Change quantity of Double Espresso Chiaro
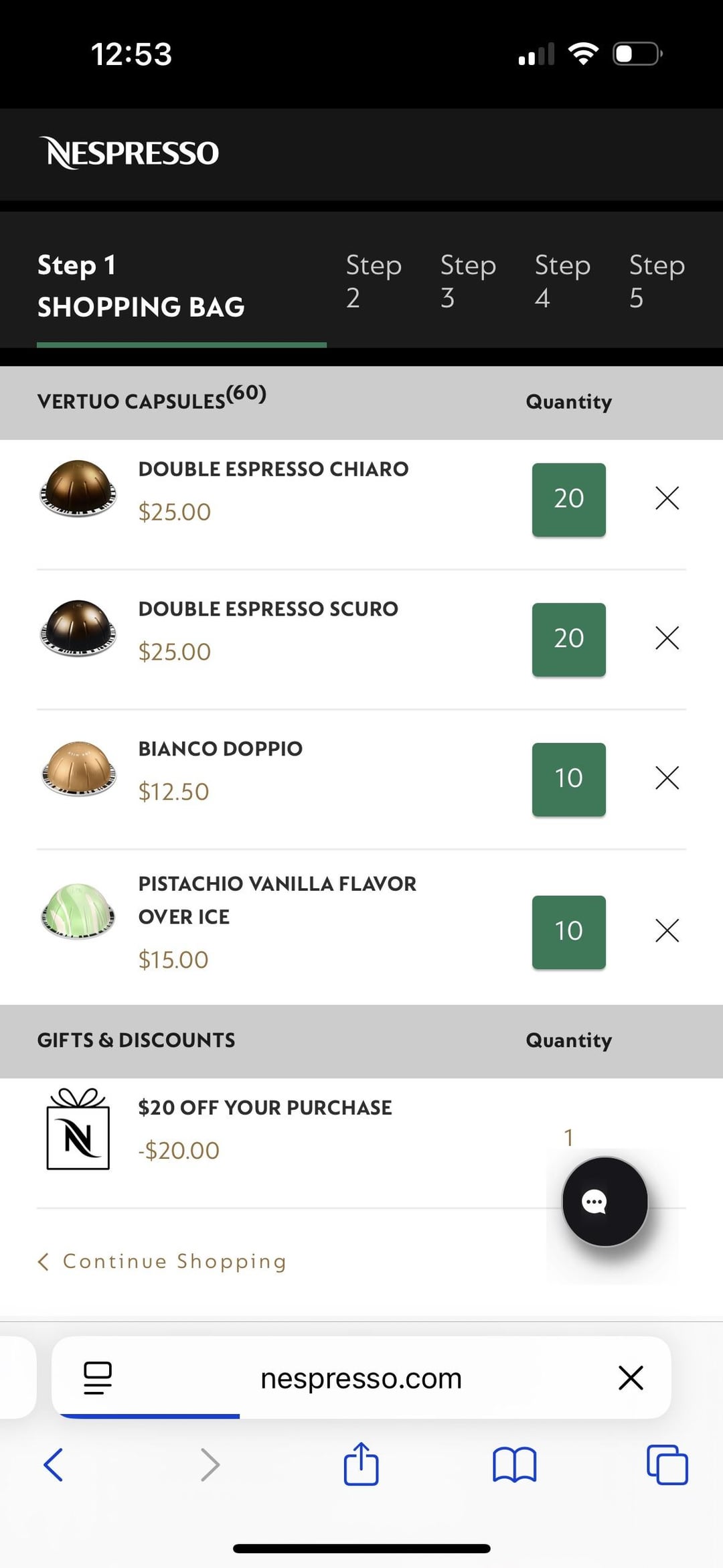723x1568 pixels. (568, 500)
